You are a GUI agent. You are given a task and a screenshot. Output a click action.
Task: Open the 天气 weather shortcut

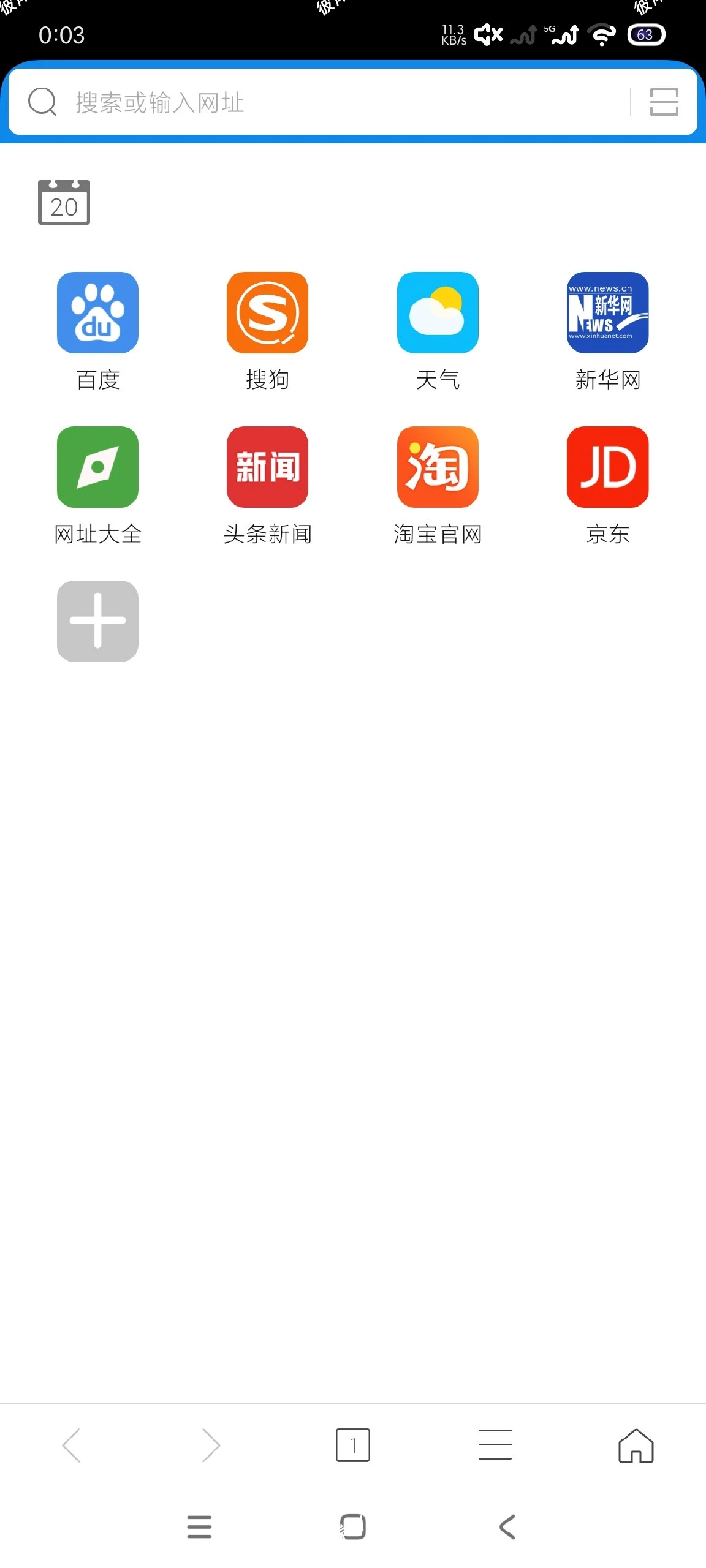(438, 314)
